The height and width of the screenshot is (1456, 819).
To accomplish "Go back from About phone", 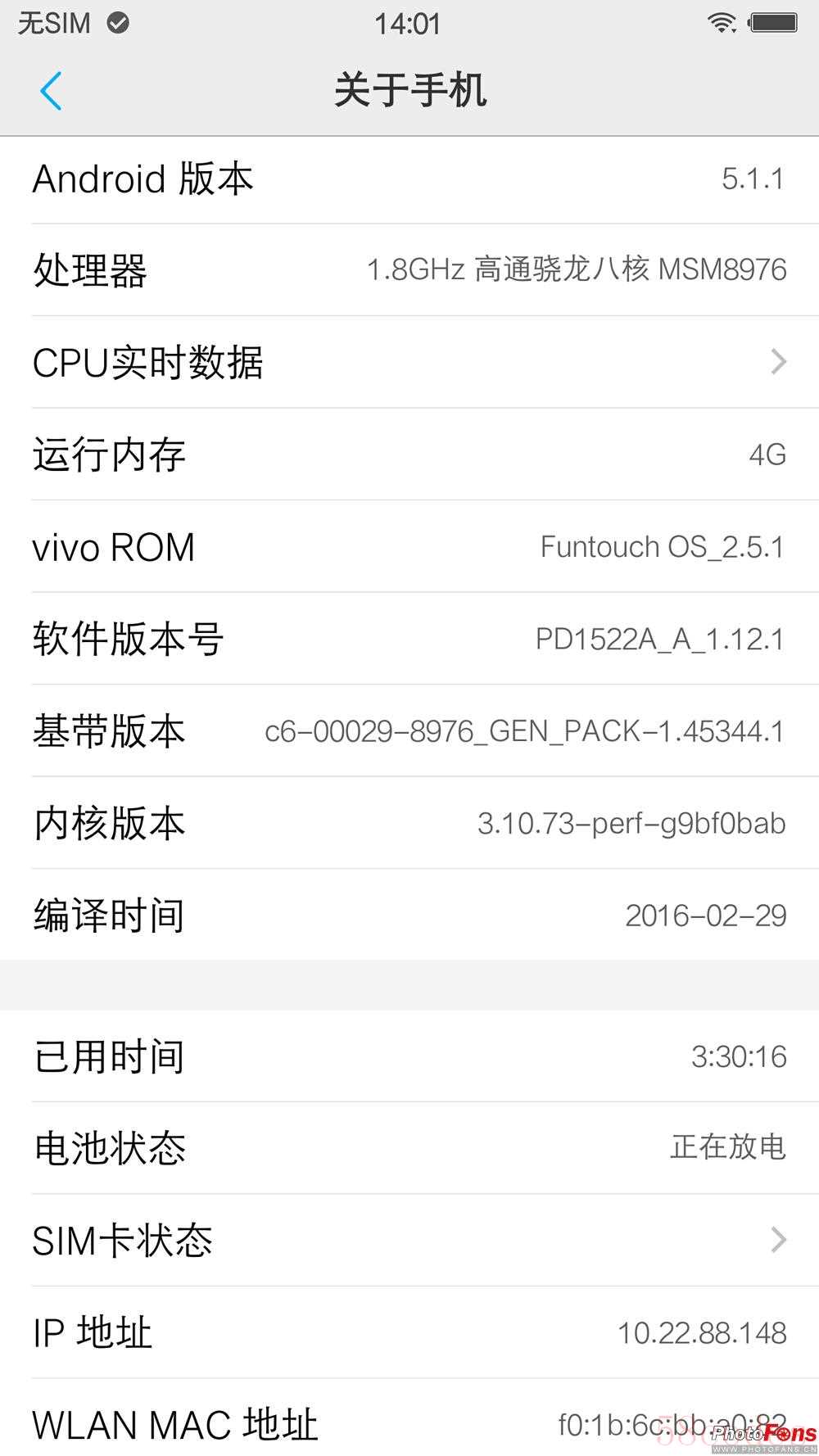I will (51, 91).
